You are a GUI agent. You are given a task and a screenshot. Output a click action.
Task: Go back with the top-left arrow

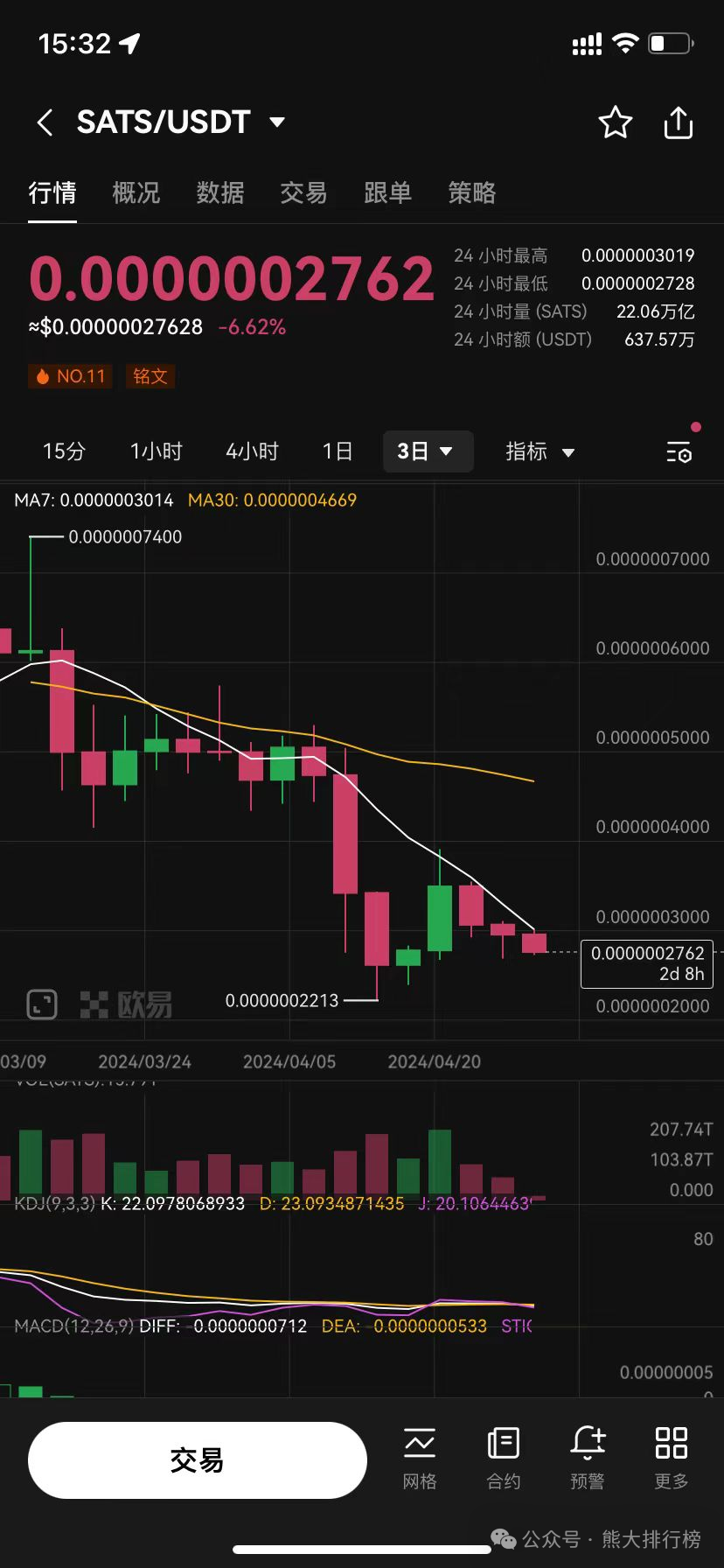45,122
